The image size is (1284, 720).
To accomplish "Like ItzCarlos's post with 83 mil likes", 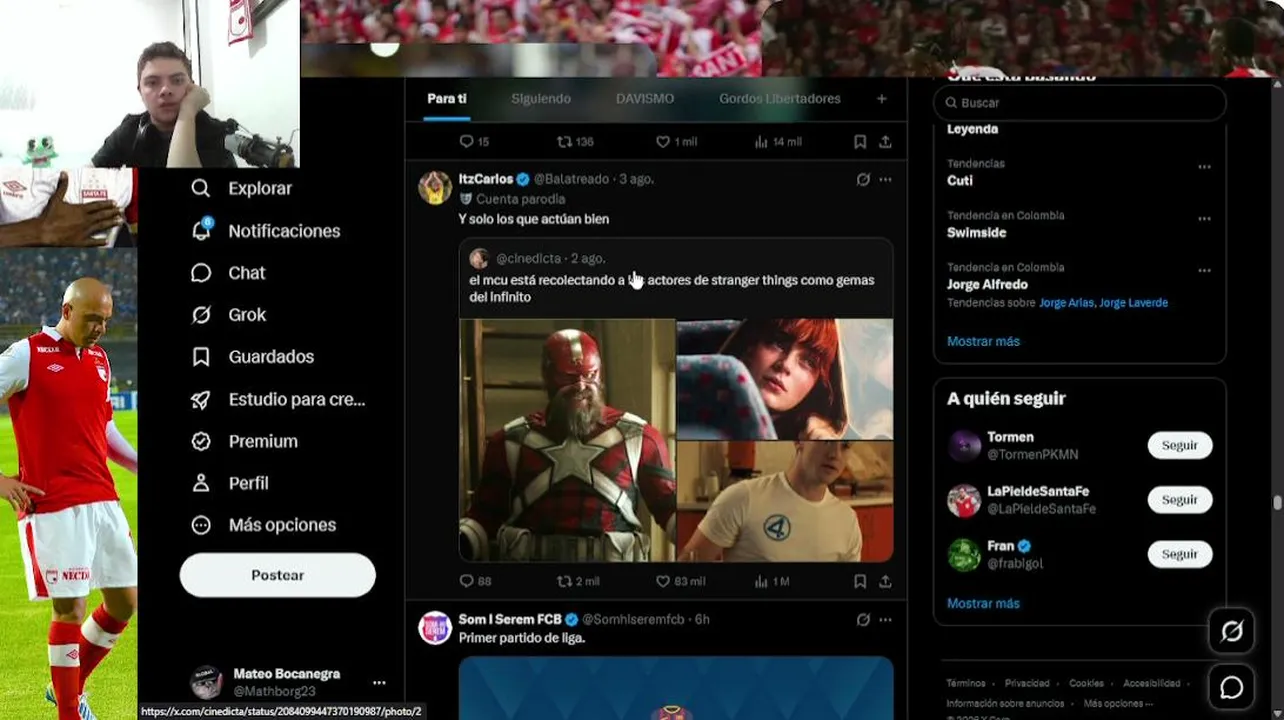I will point(680,581).
